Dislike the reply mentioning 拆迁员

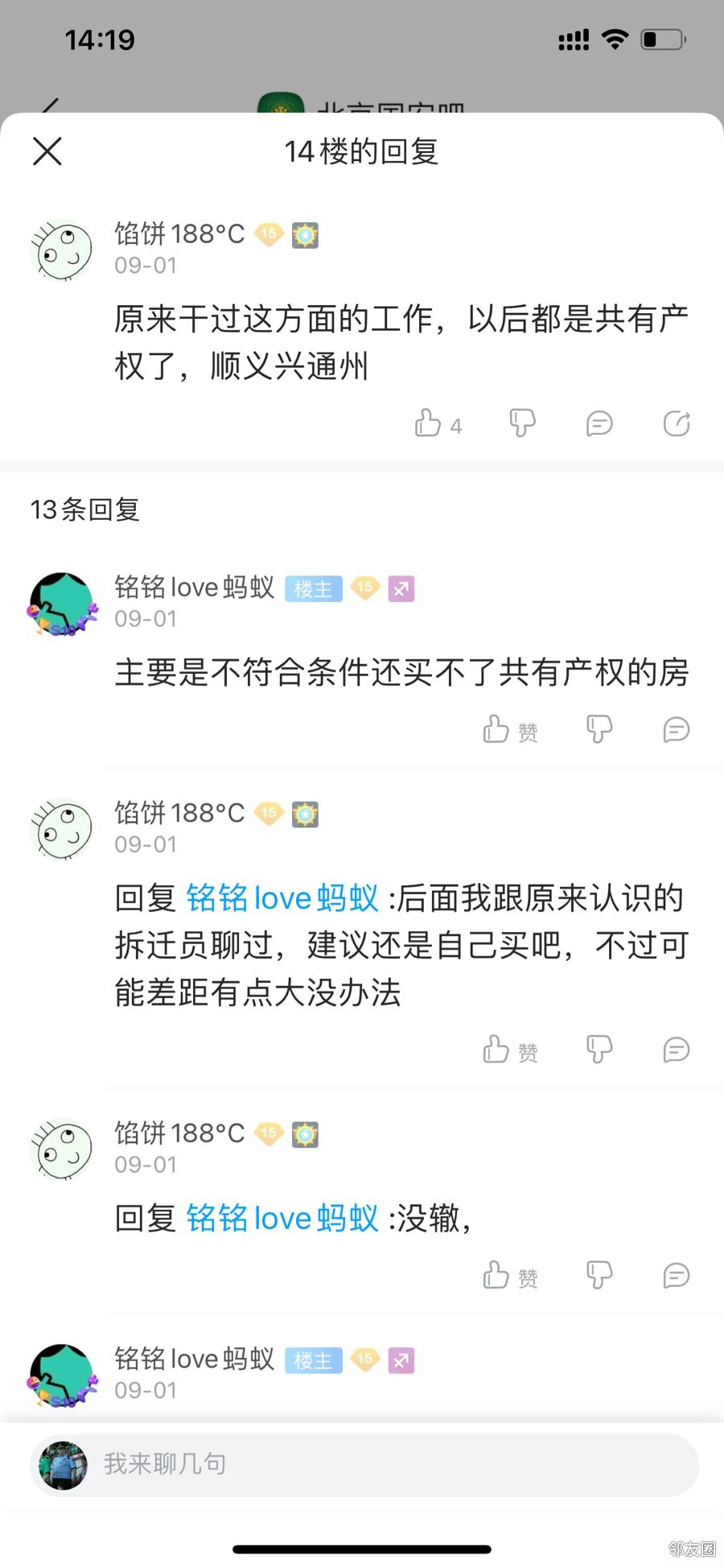599,1050
